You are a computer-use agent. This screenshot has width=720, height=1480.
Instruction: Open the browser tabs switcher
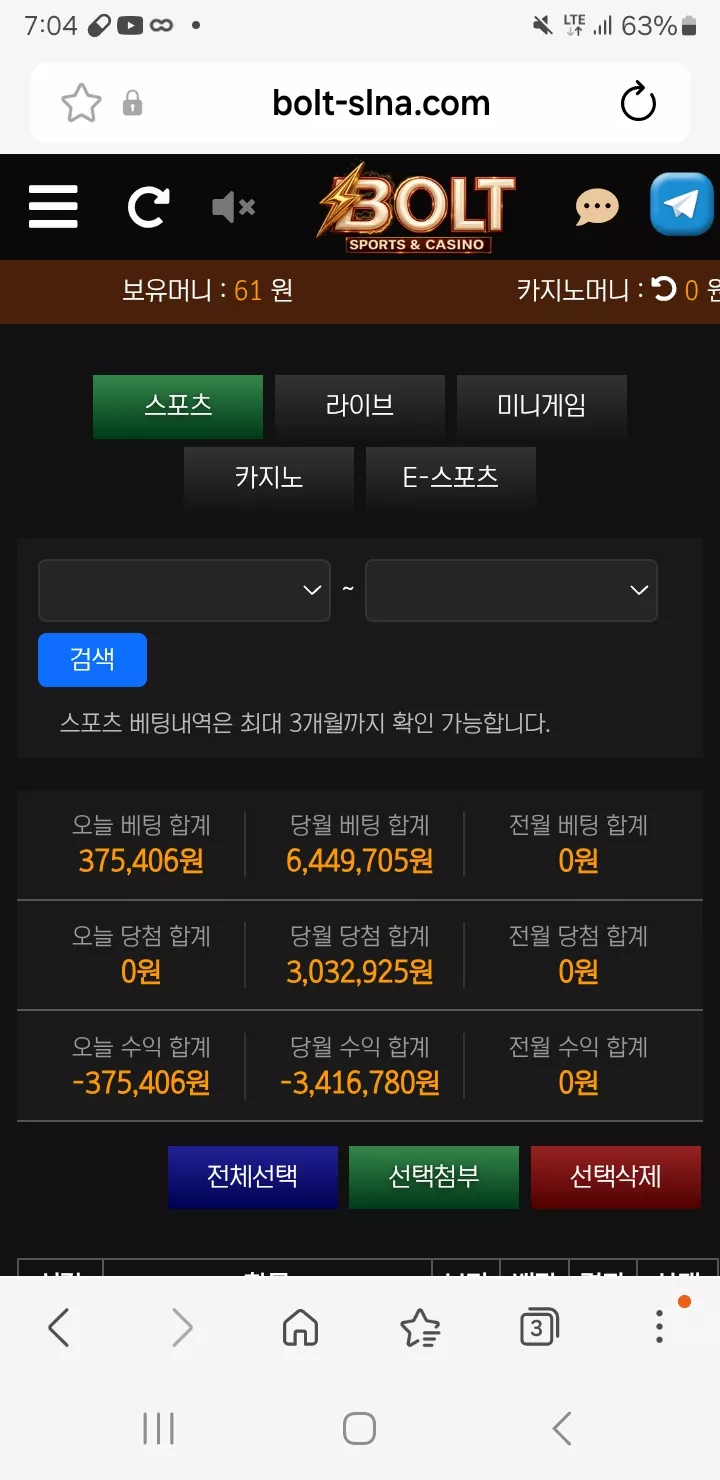[539, 1328]
